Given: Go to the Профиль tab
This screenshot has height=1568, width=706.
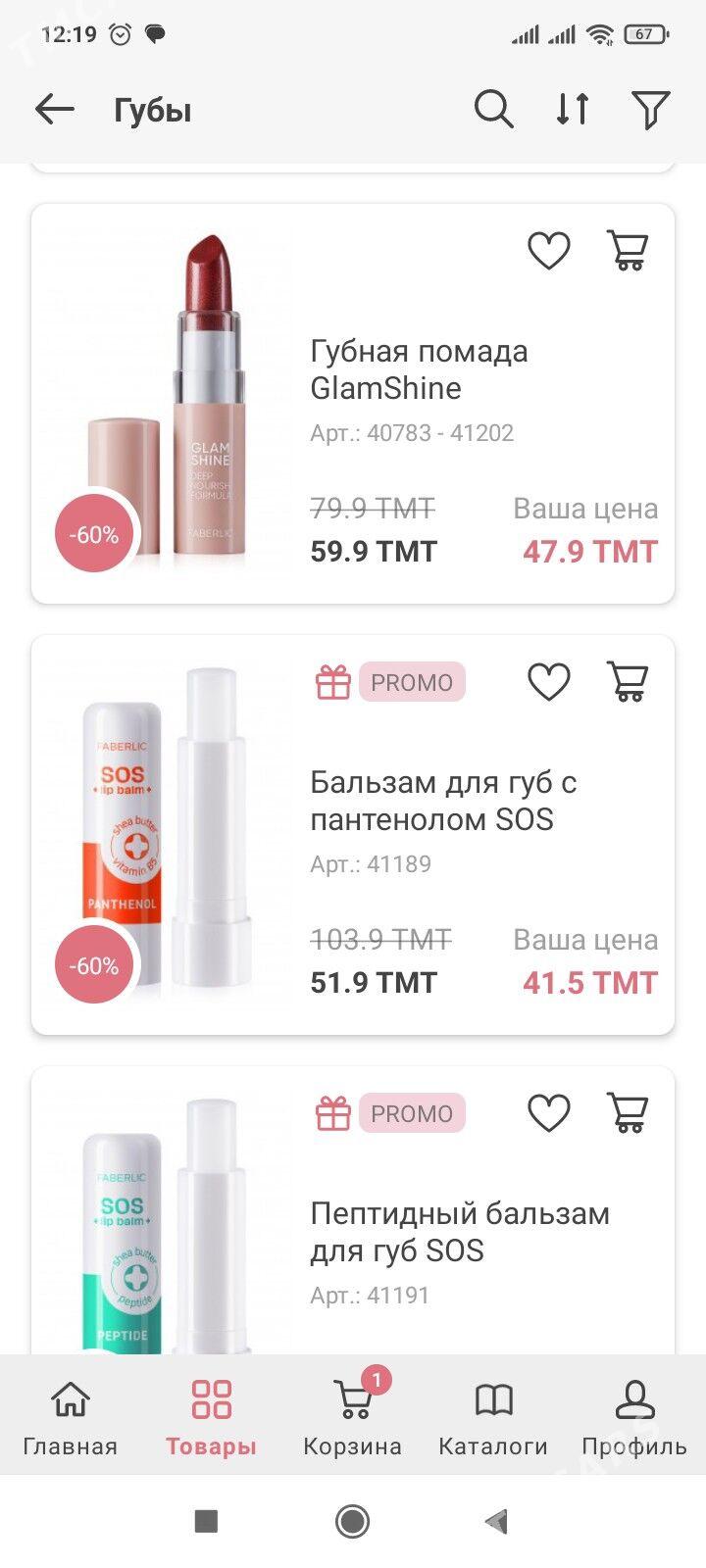Looking at the screenshot, I should click(x=634, y=1415).
